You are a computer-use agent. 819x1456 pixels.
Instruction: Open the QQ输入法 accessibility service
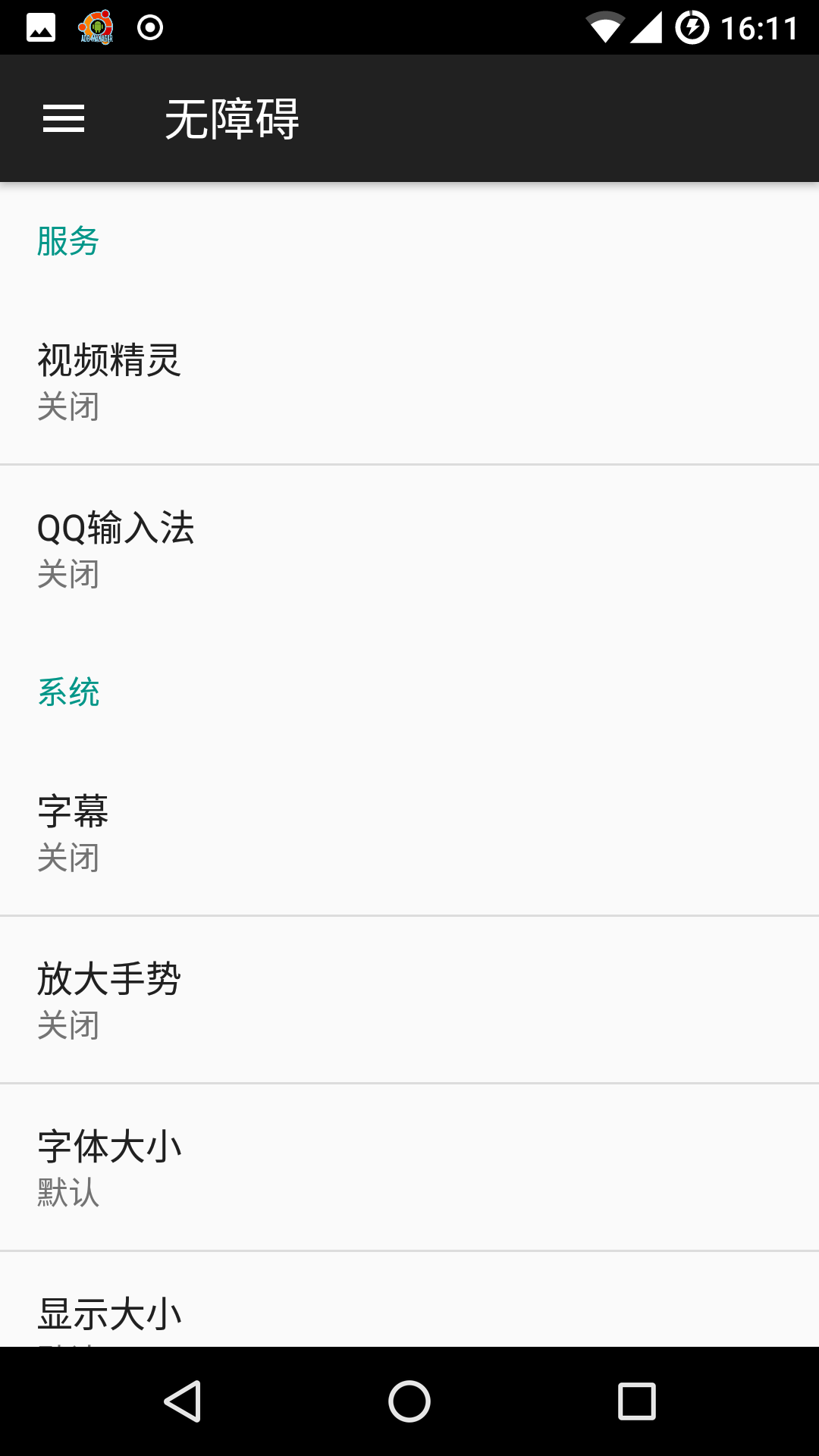[409, 548]
